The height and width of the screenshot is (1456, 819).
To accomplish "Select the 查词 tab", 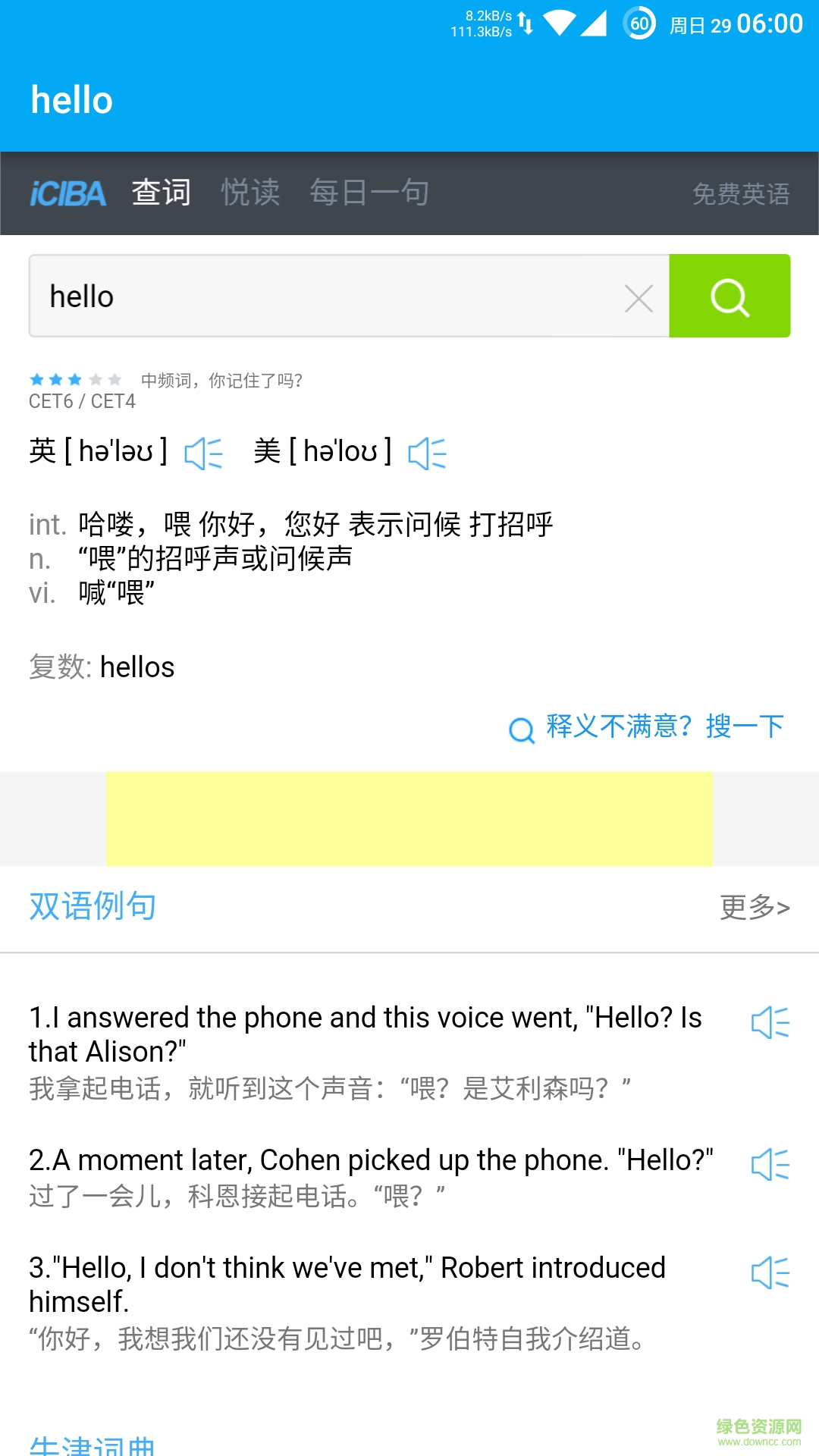I will pyautogui.click(x=162, y=193).
